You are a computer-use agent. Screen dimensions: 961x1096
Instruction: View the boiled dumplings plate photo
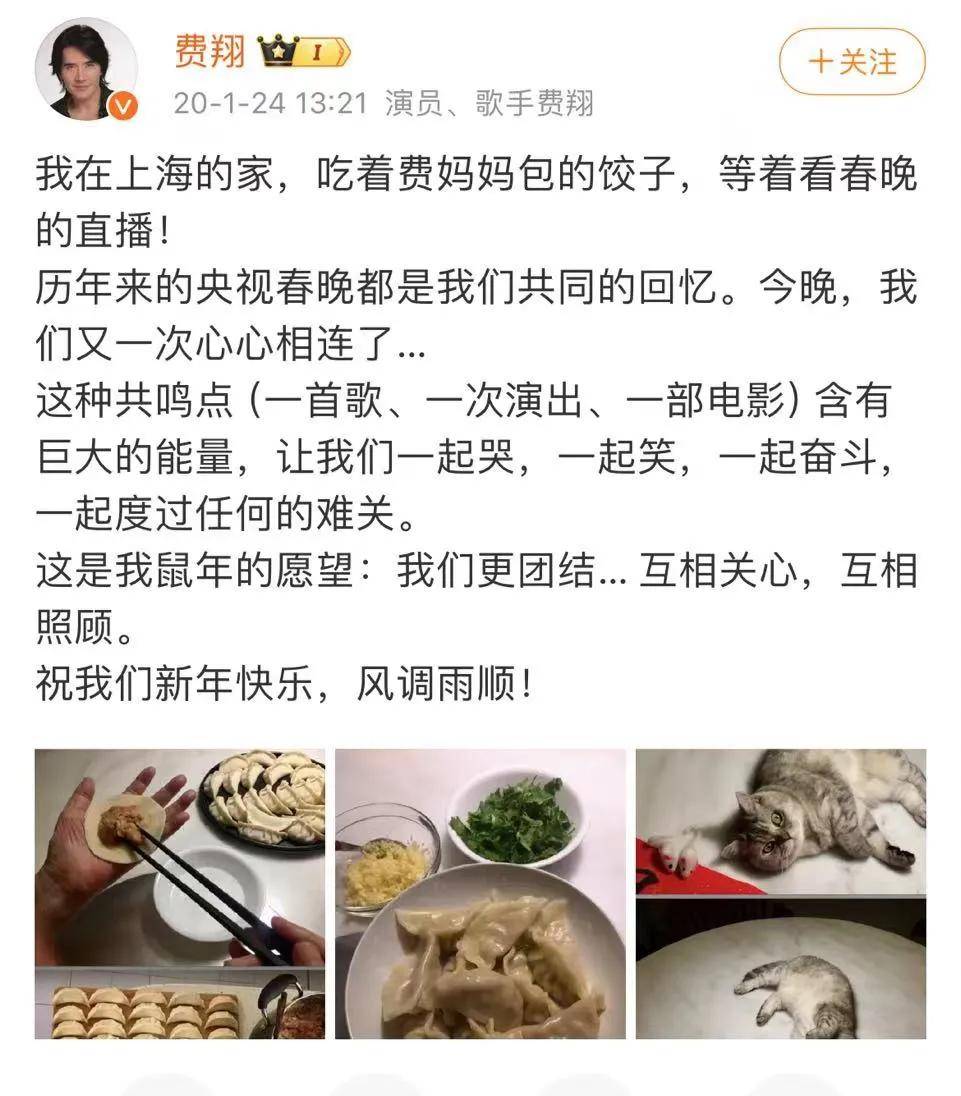(480, 893)
